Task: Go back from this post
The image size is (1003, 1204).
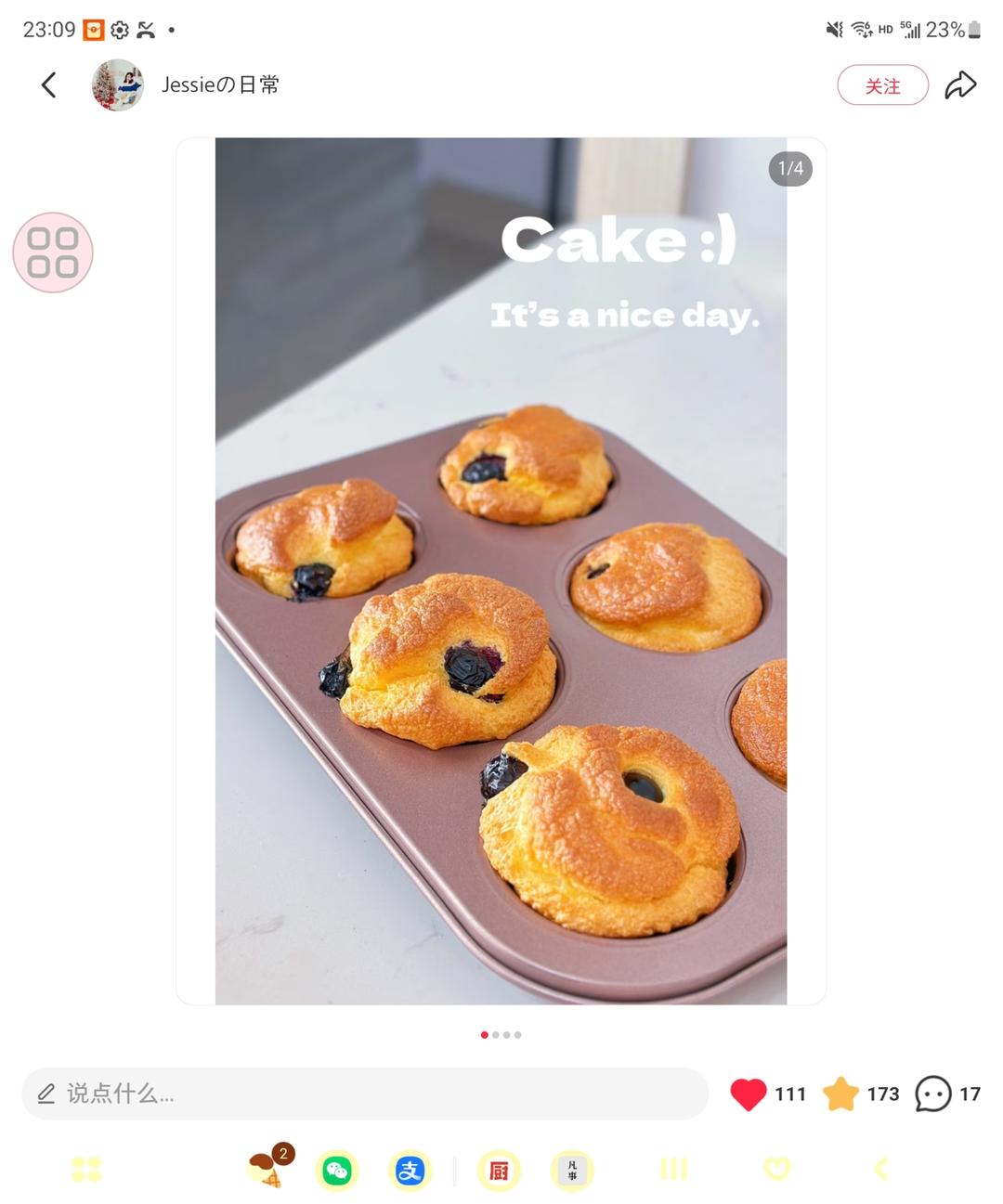Action: pos(49,85)
